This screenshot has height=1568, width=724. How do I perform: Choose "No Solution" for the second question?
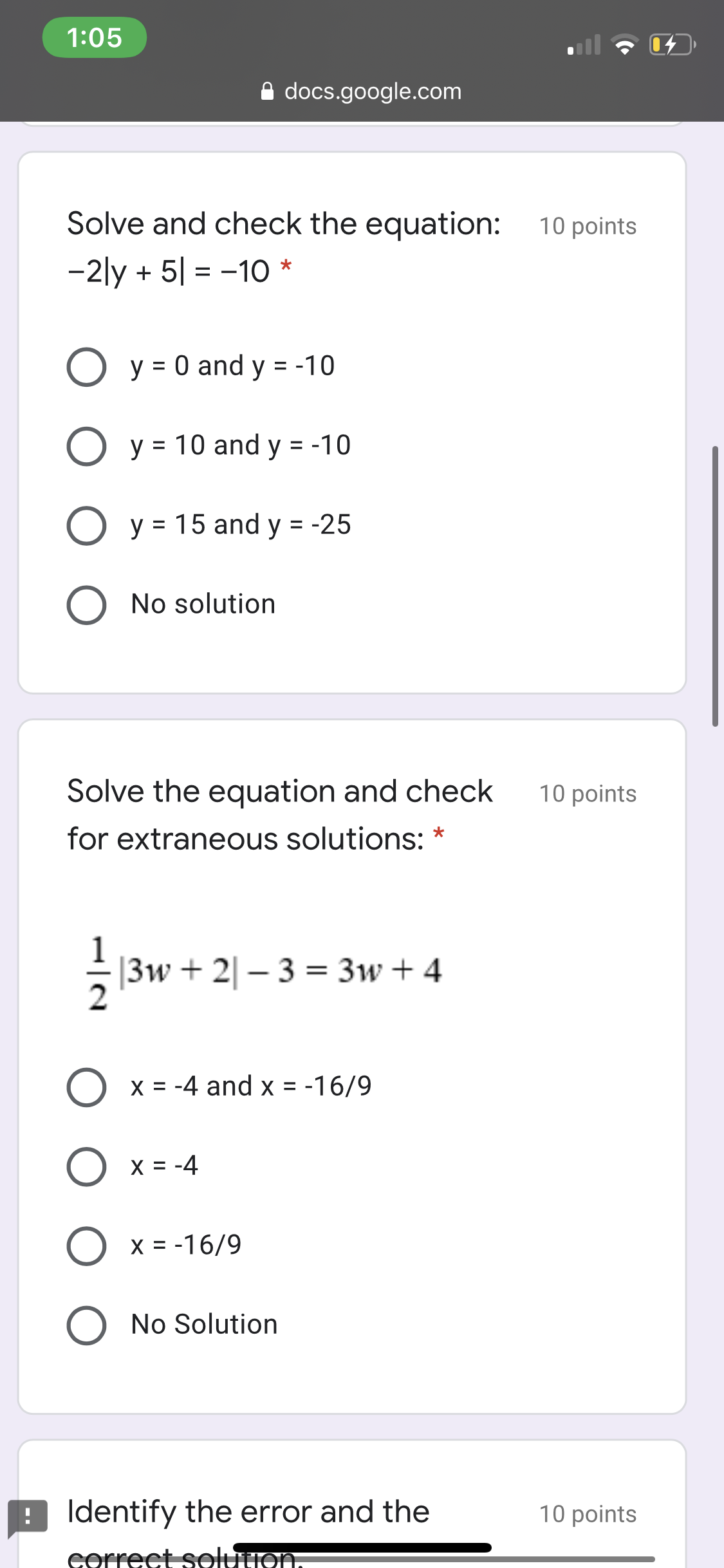(x=87, y=1325)
